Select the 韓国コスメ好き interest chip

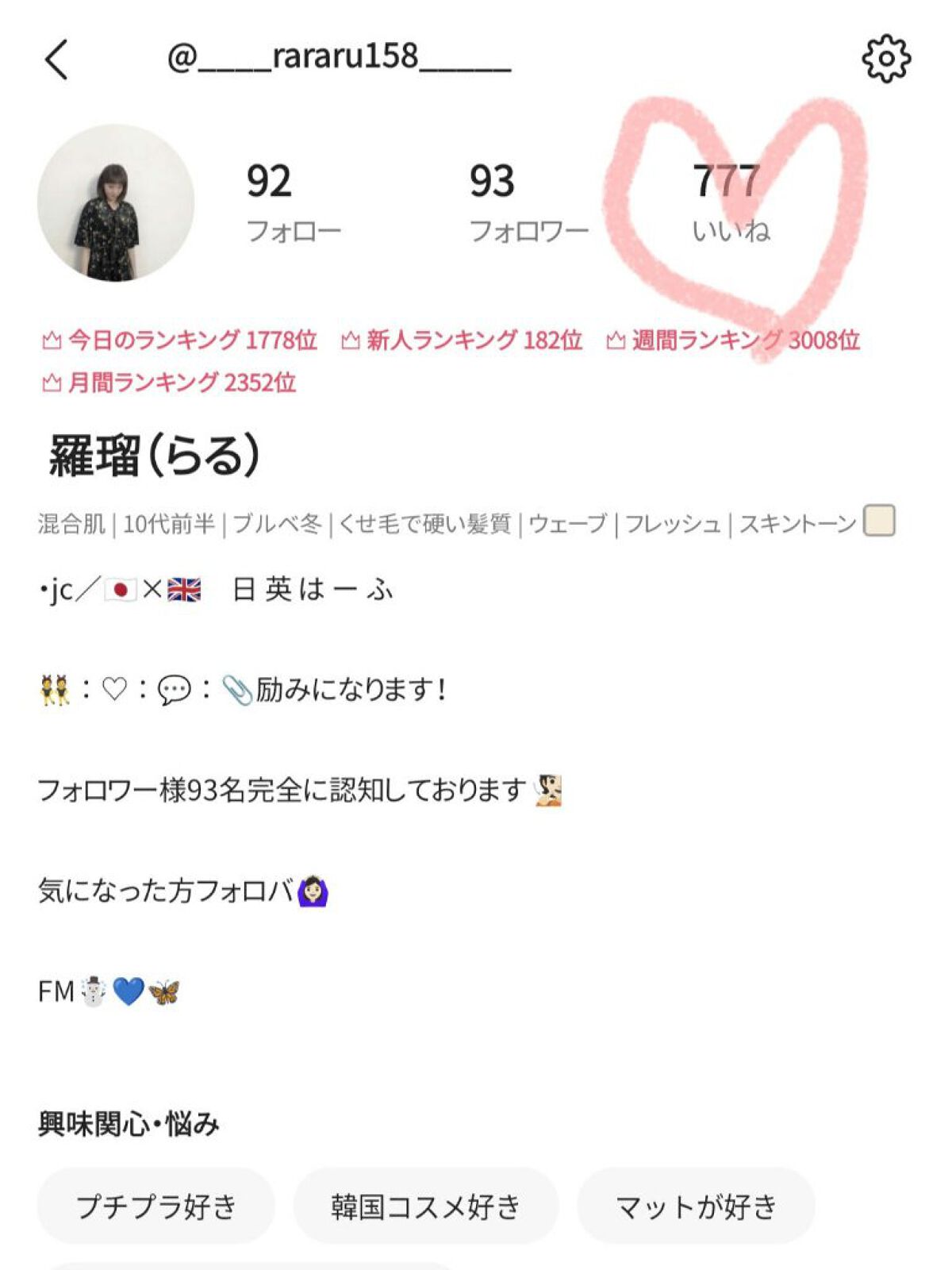tap(426, 1206)
